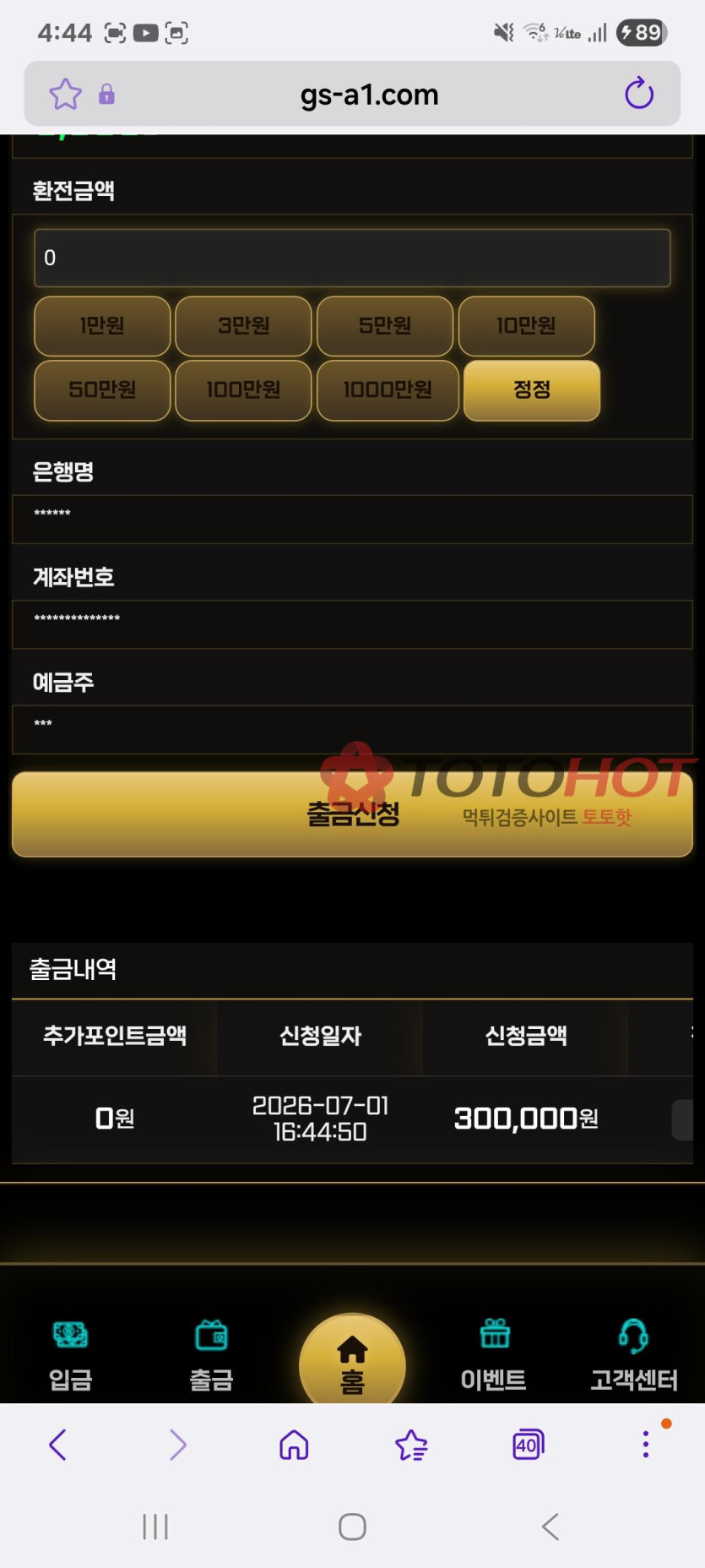Select the 1만원 amount button
705x1568 pixels.
click(x=102, y=326)
